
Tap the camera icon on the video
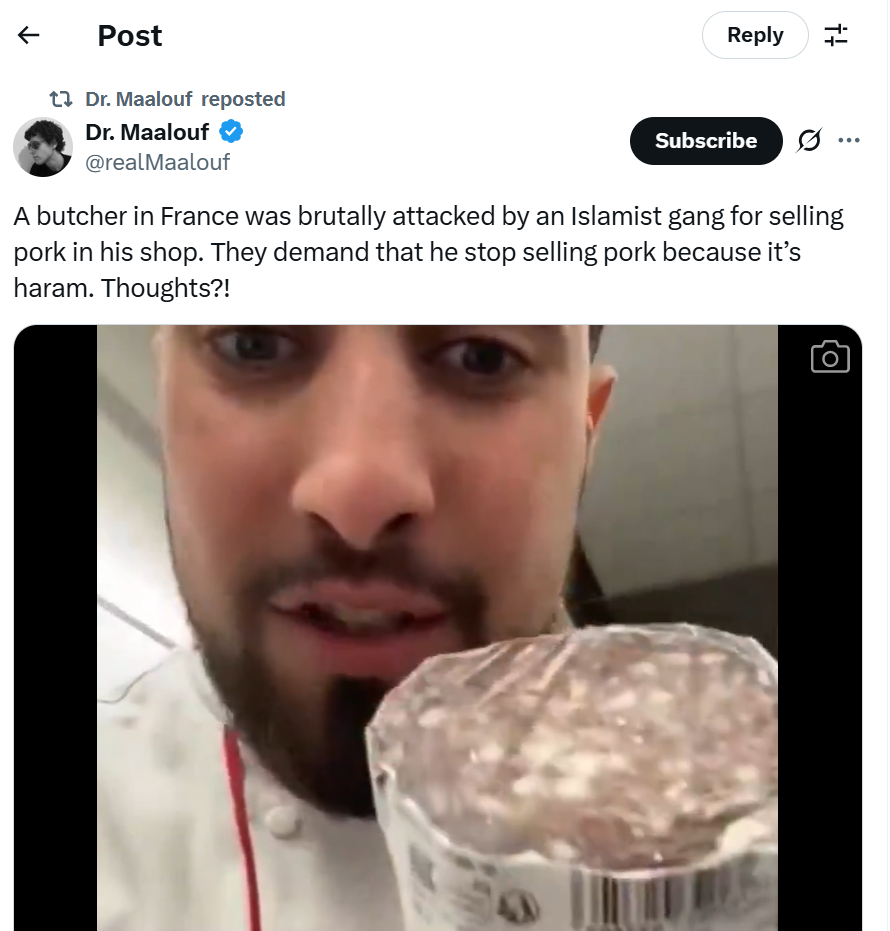829,357
